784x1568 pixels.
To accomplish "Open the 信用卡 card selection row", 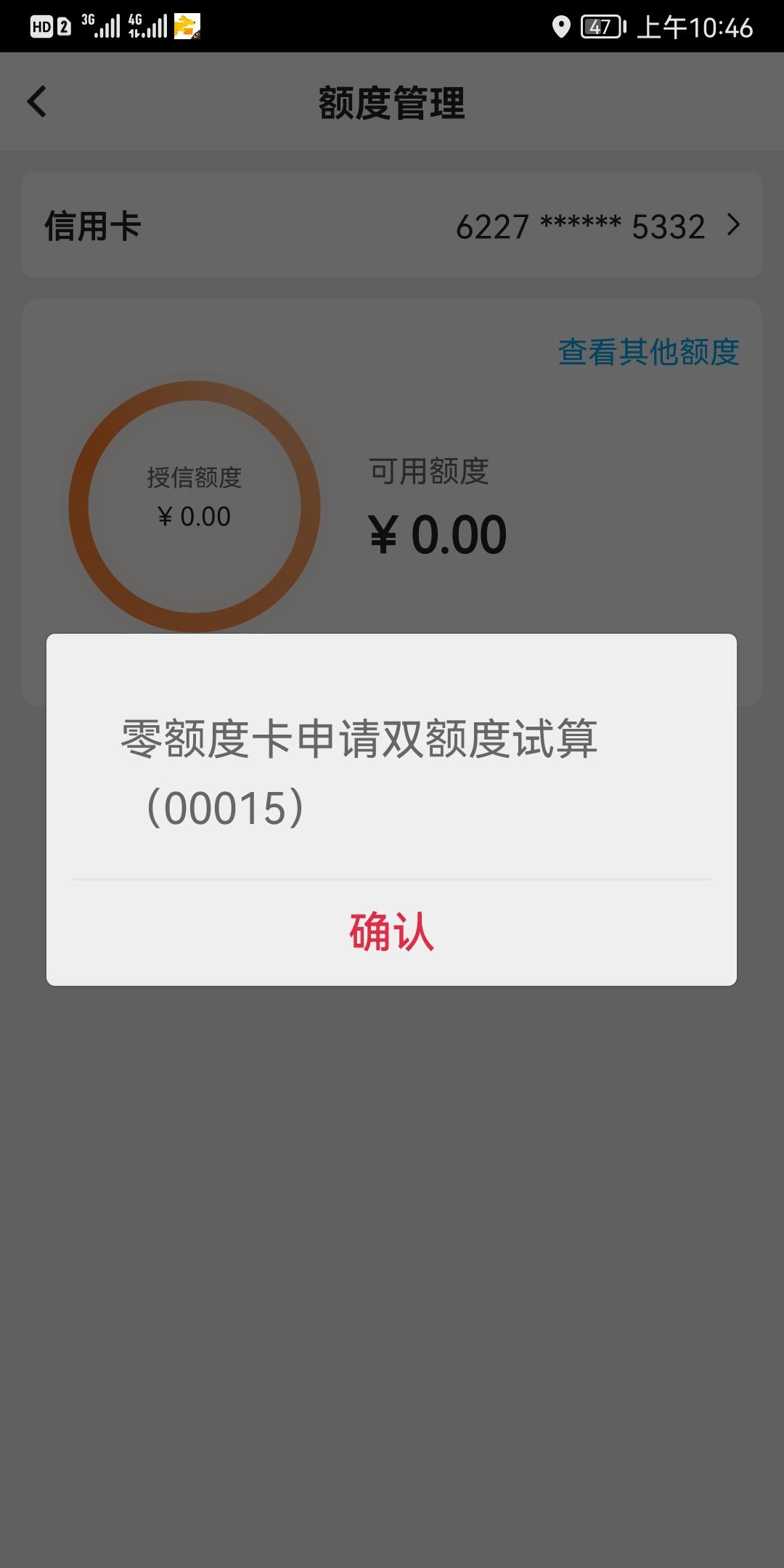I will (x=392, y=226).
